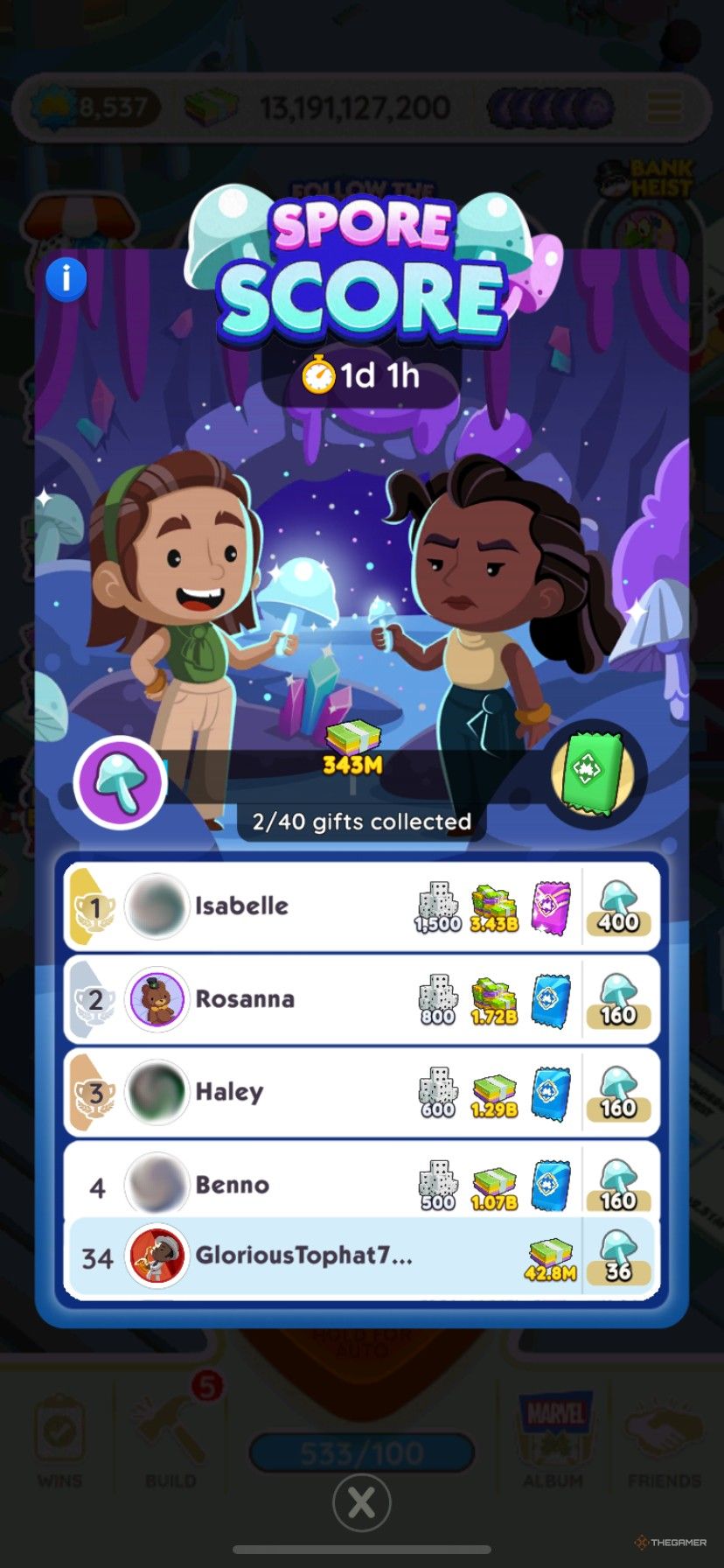Open Isabelle's leaderboard entry
Image resolution: width=724 pixels, height=1568 pixels.
(x=361, y=906)
